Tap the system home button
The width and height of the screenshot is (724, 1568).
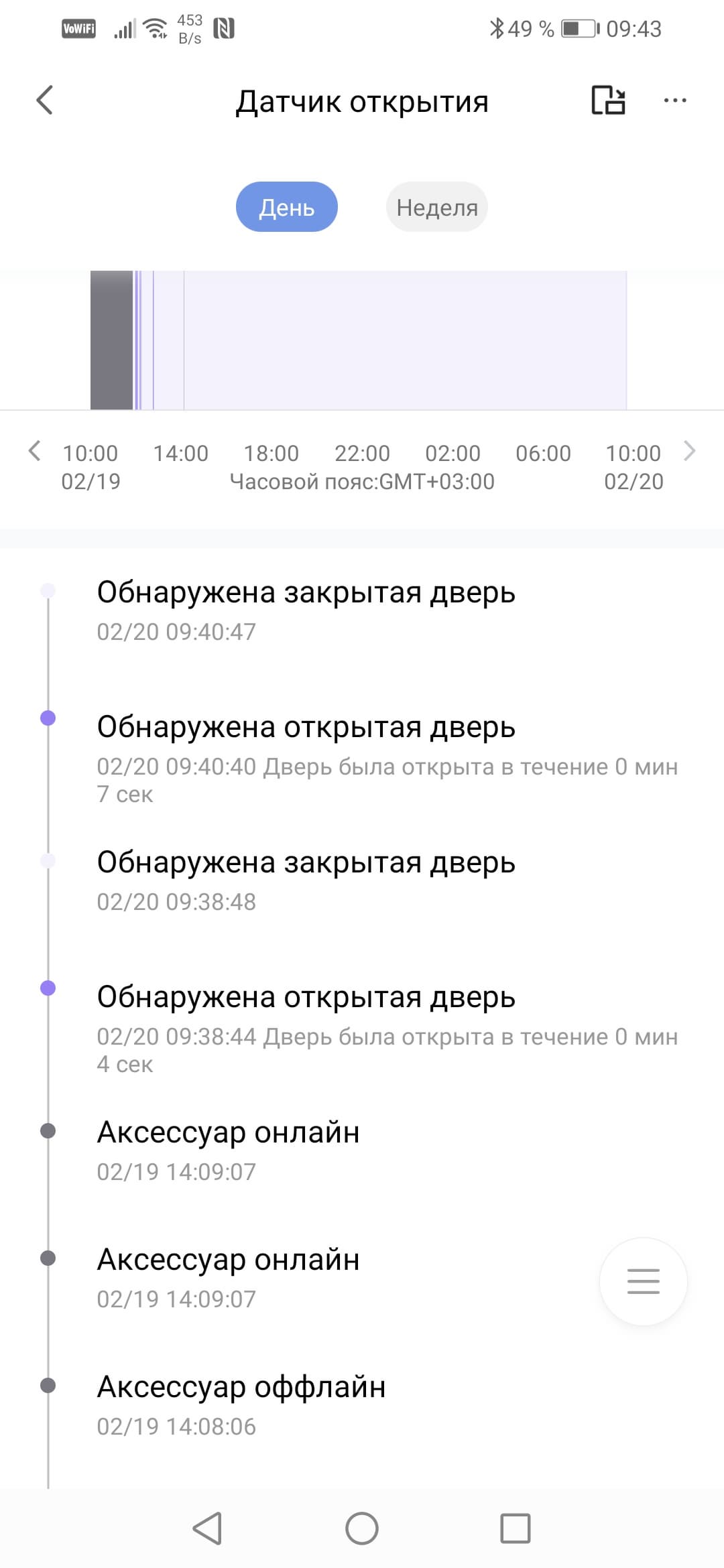pos(362,1528)
